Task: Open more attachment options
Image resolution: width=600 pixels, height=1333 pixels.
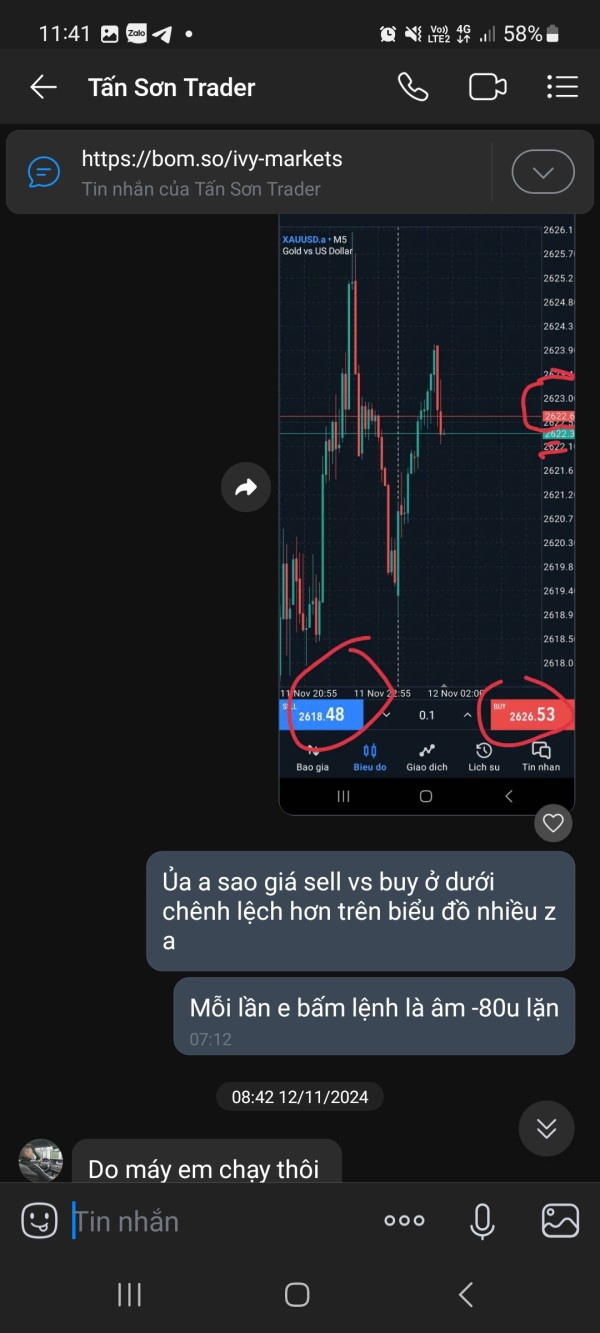Action: coord(404,1220)
